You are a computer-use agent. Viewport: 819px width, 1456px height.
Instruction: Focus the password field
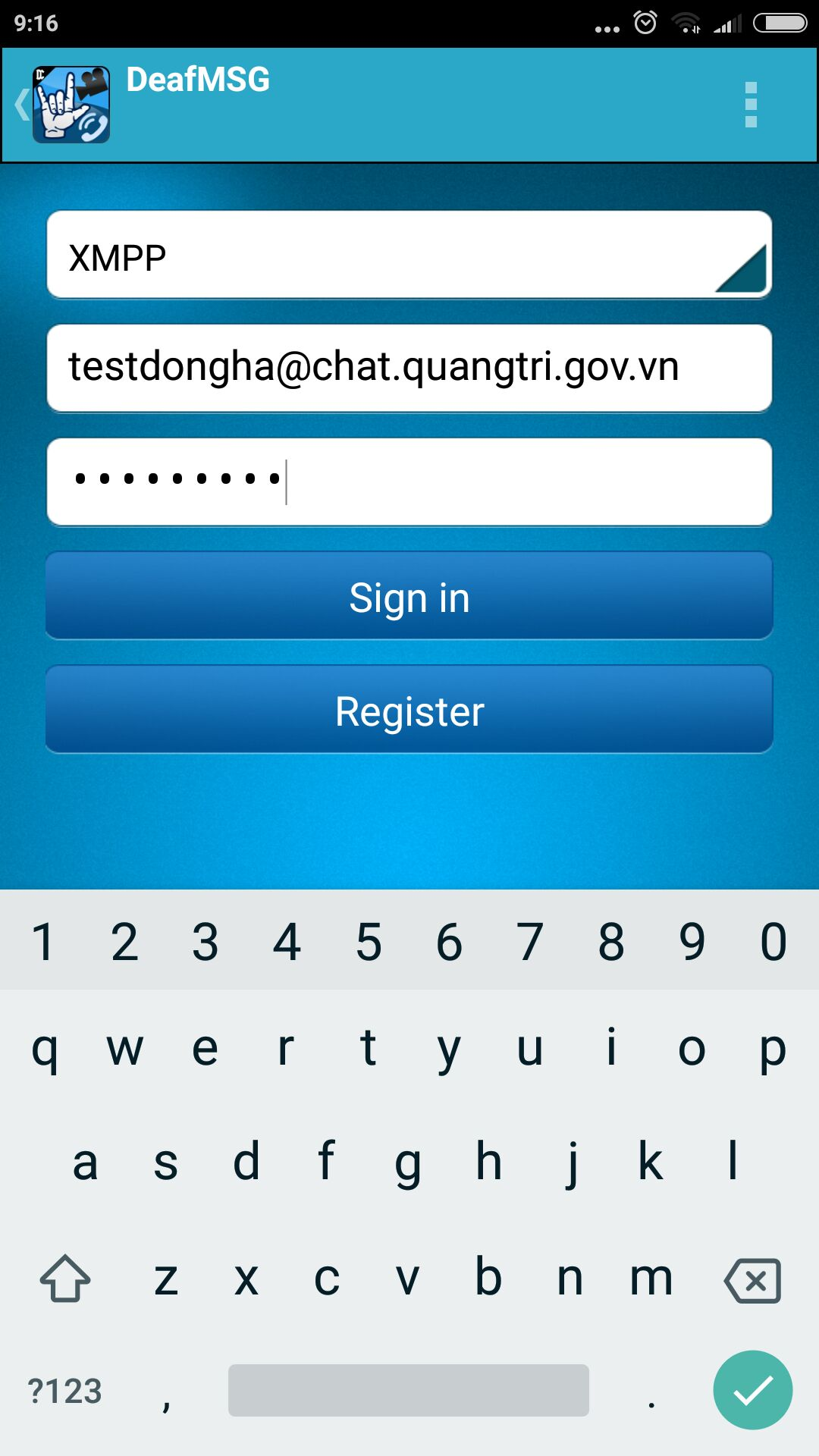point(409,482)
